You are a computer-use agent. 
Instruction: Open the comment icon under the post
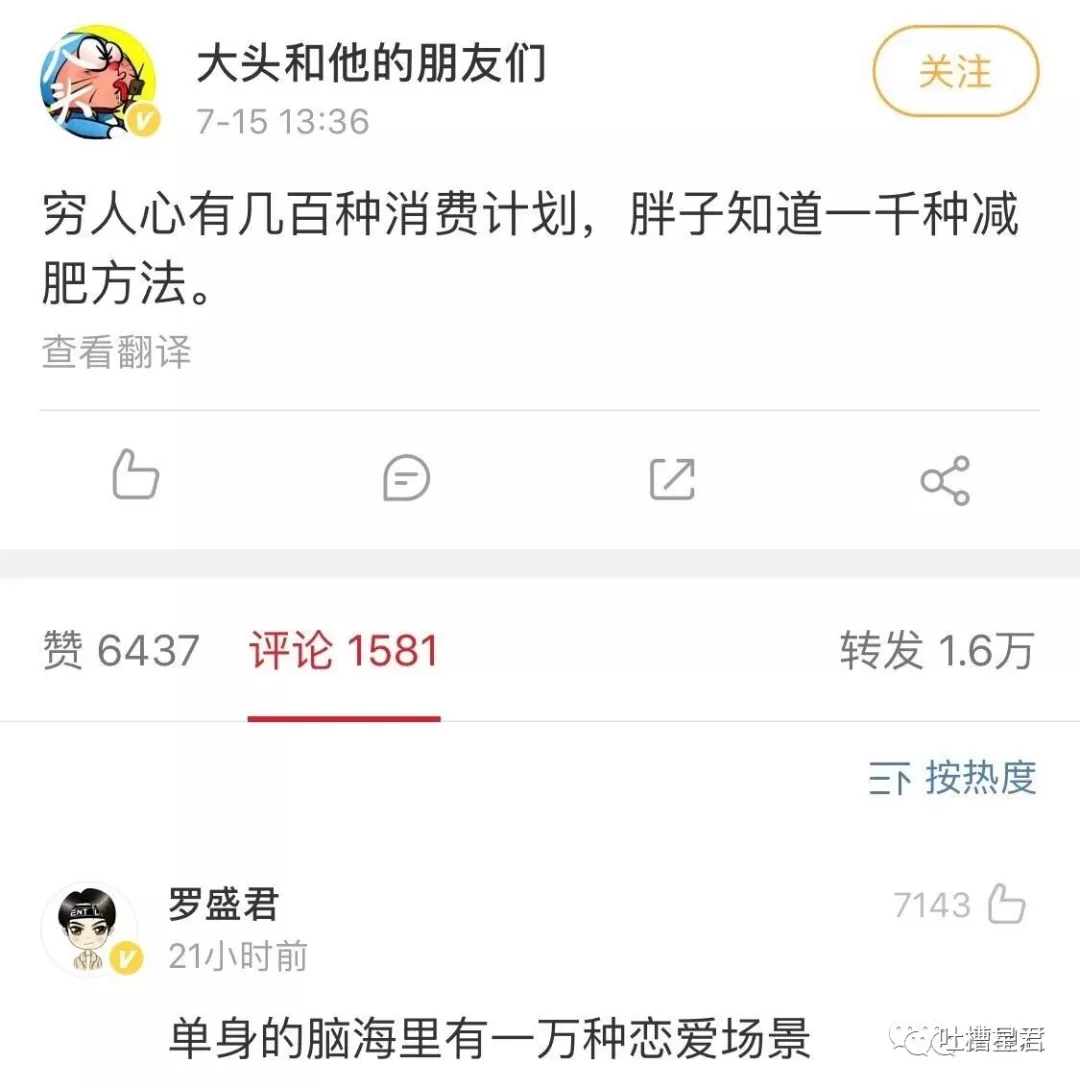(x=406, y=478)
